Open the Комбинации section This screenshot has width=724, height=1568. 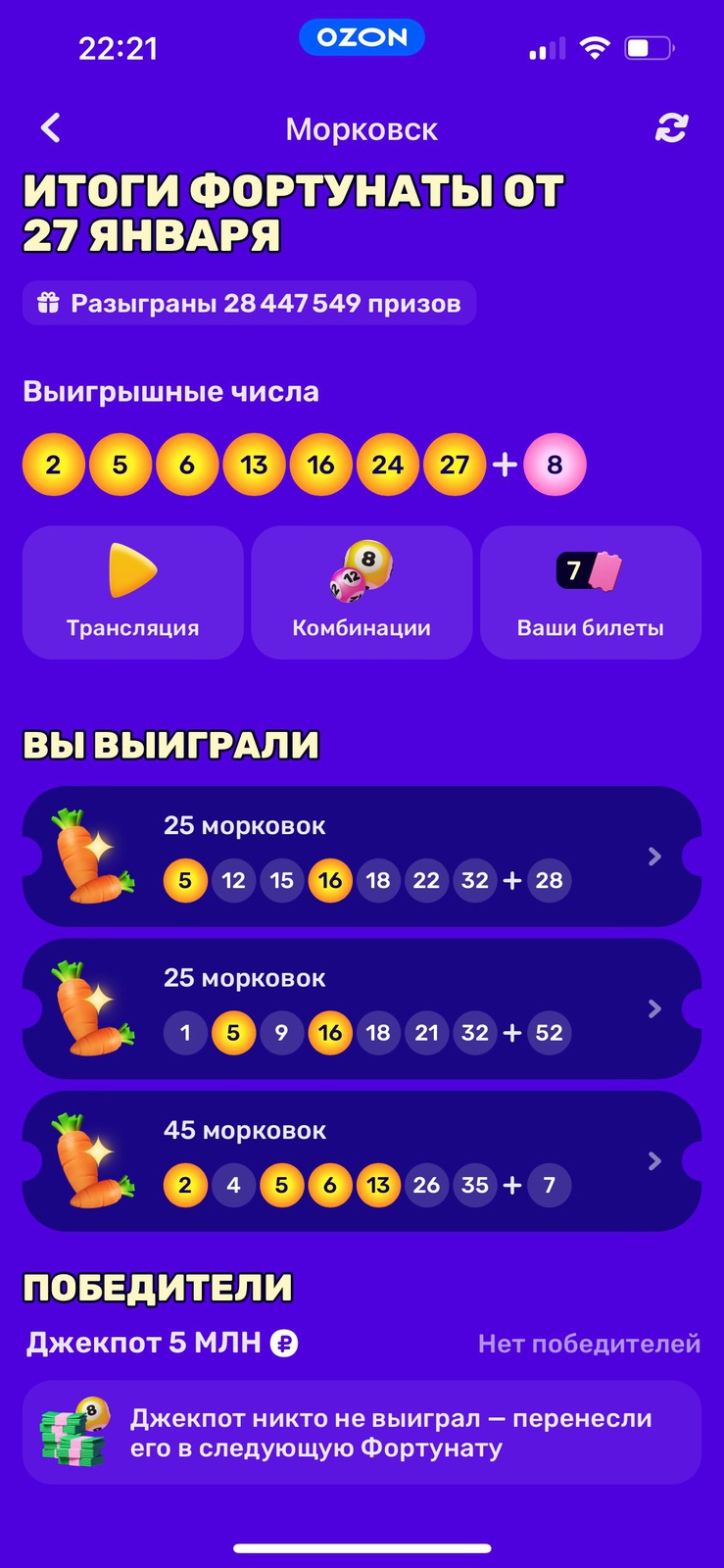click(362, 592)
